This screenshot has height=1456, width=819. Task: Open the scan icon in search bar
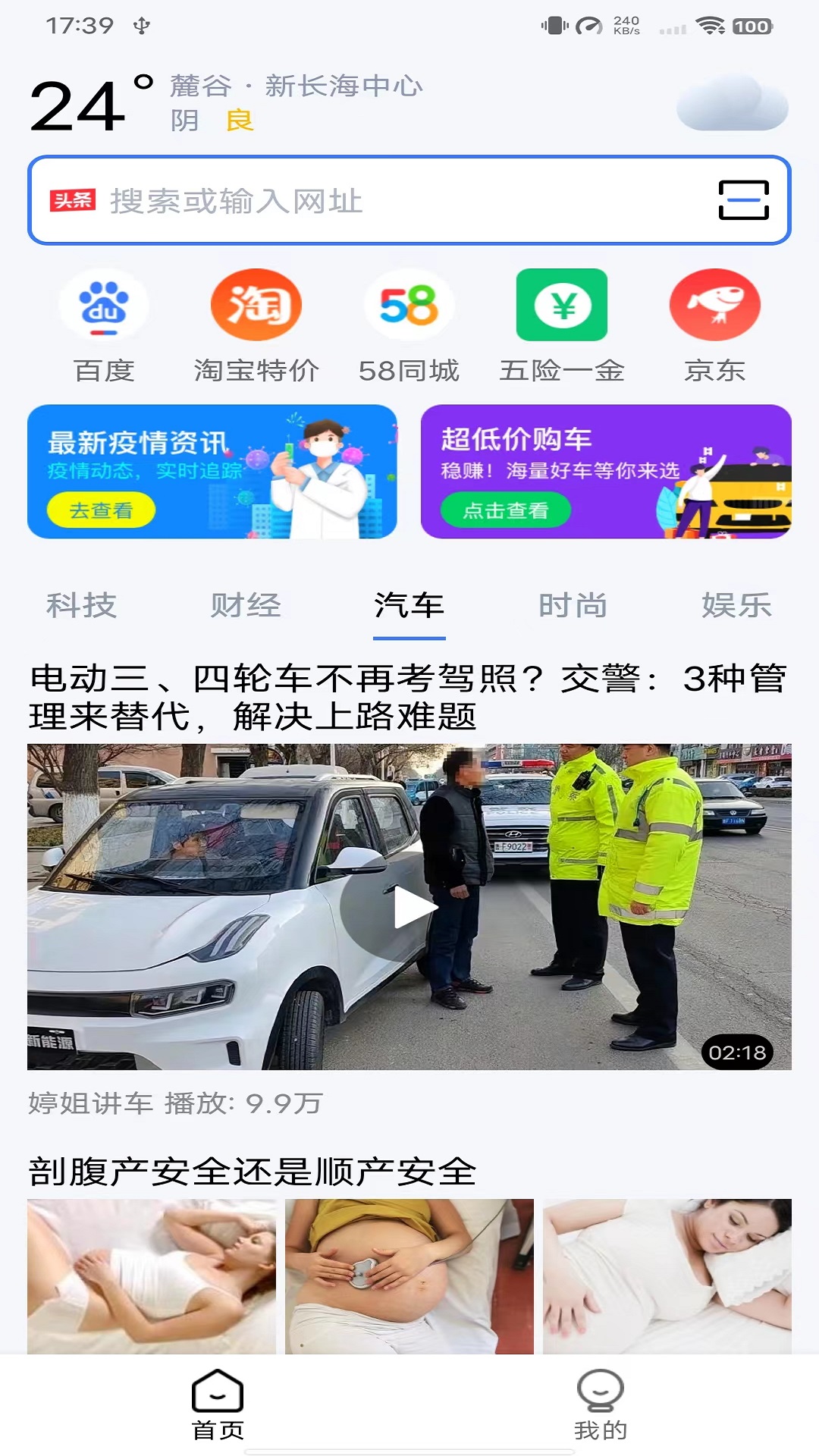pyautogui.click(x=743, y=200)
